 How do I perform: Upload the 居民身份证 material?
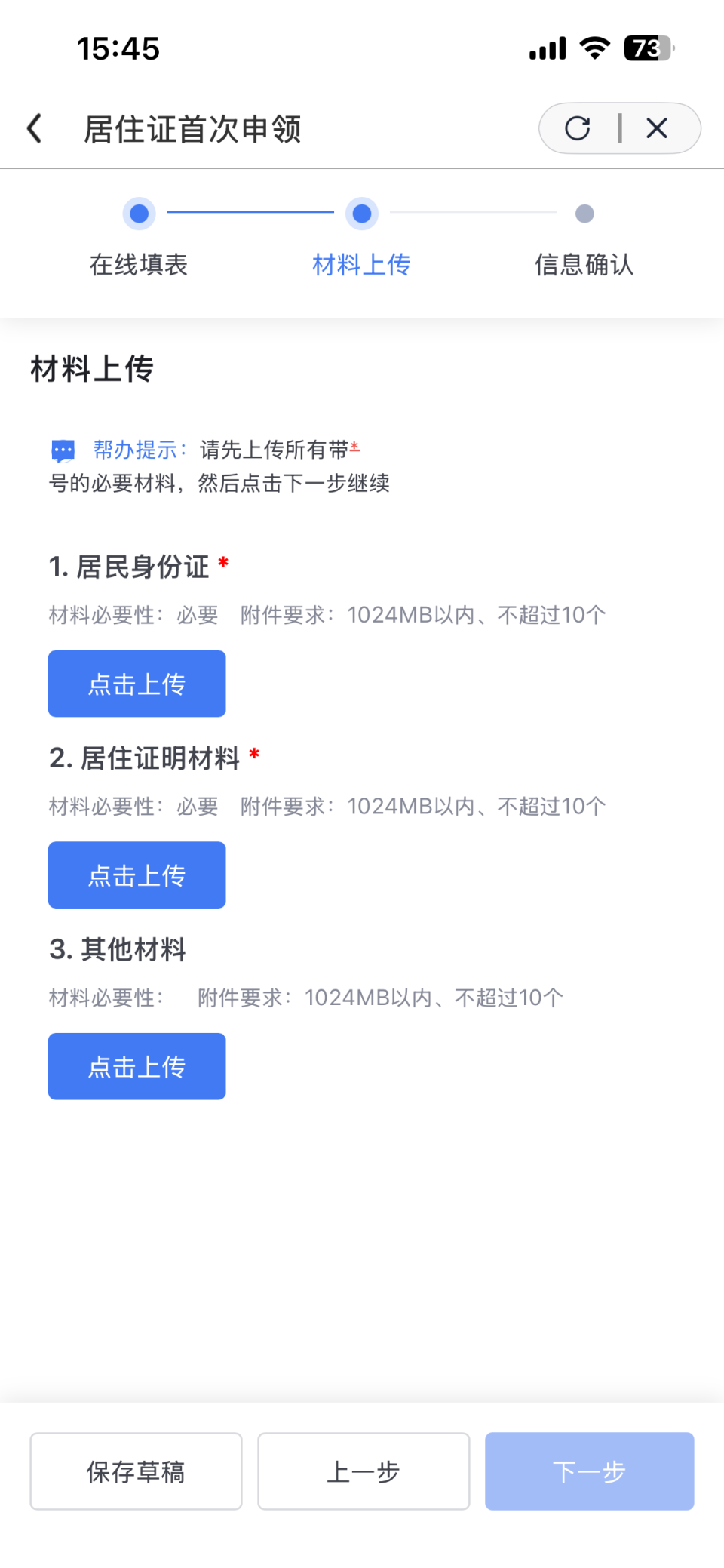pos(137,683)
